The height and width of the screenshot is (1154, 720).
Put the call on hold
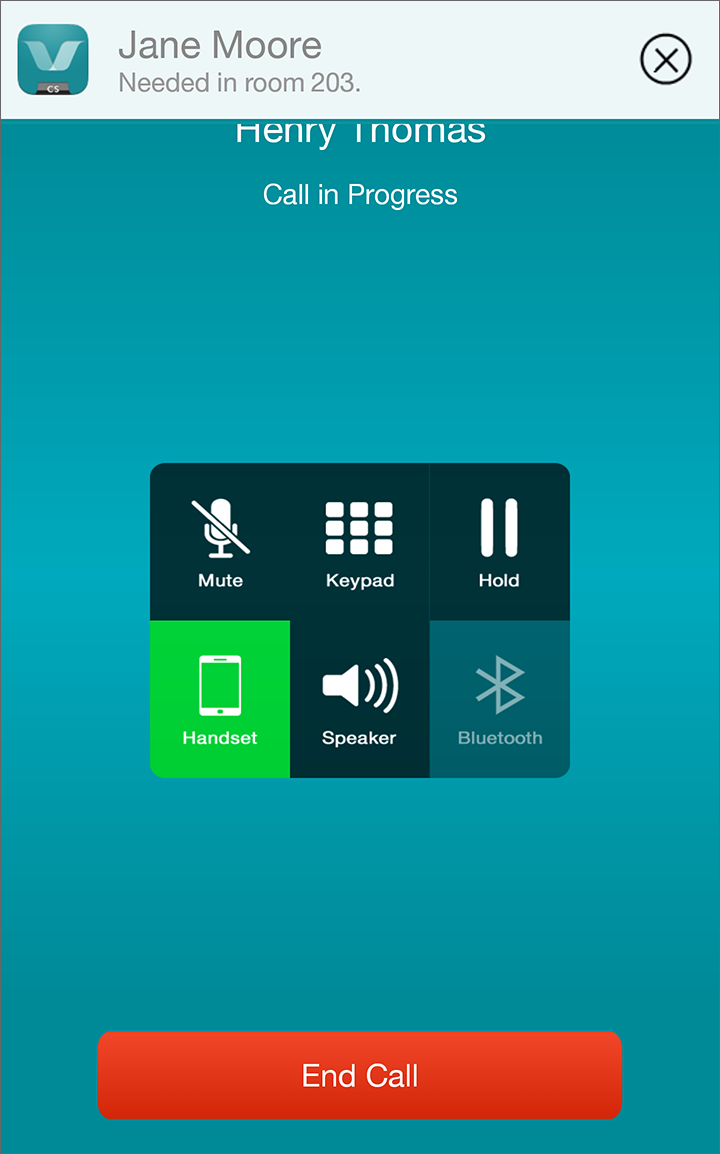tap(499, 541)
